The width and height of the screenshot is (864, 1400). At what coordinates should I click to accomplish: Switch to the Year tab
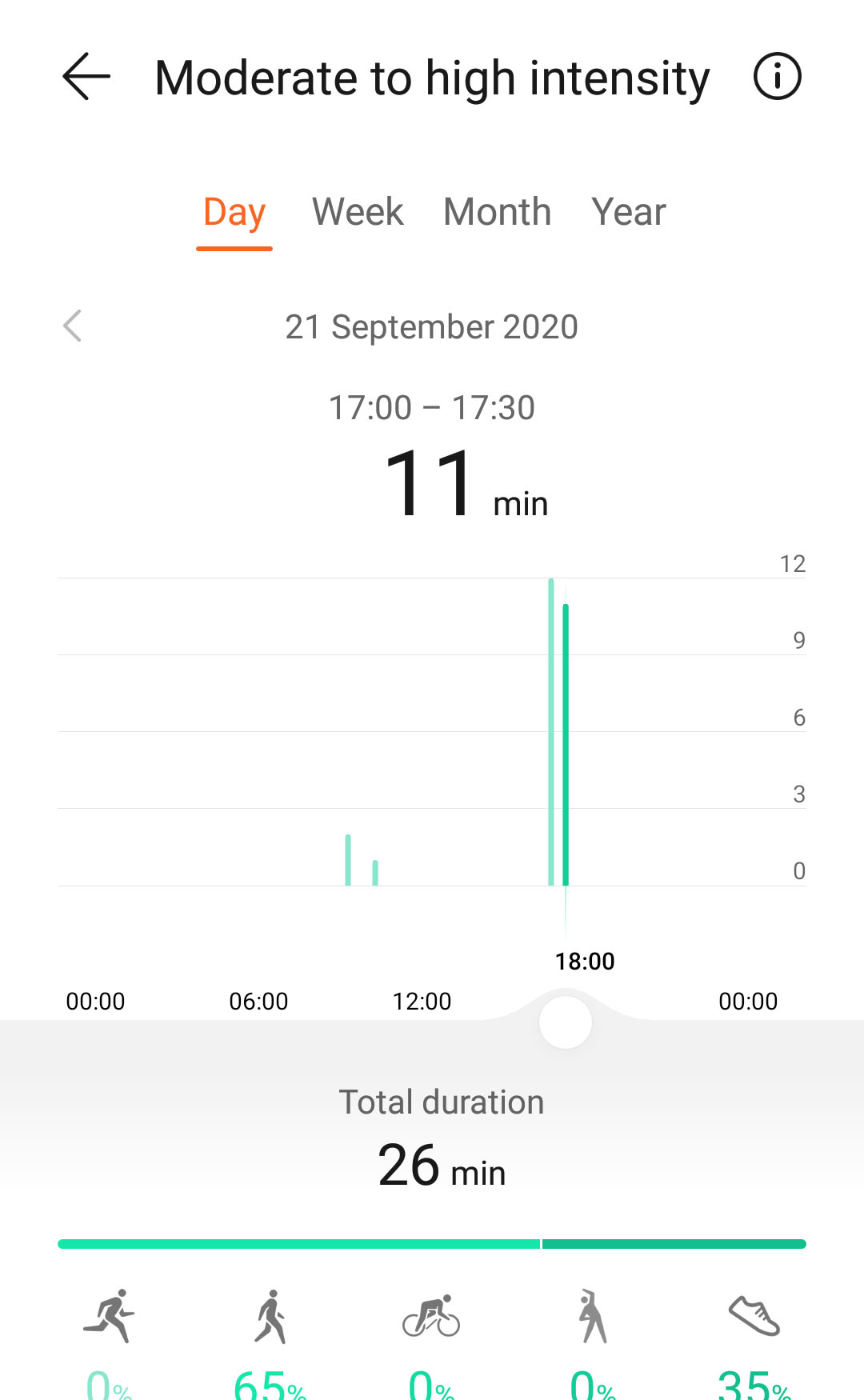pos(629,213)
